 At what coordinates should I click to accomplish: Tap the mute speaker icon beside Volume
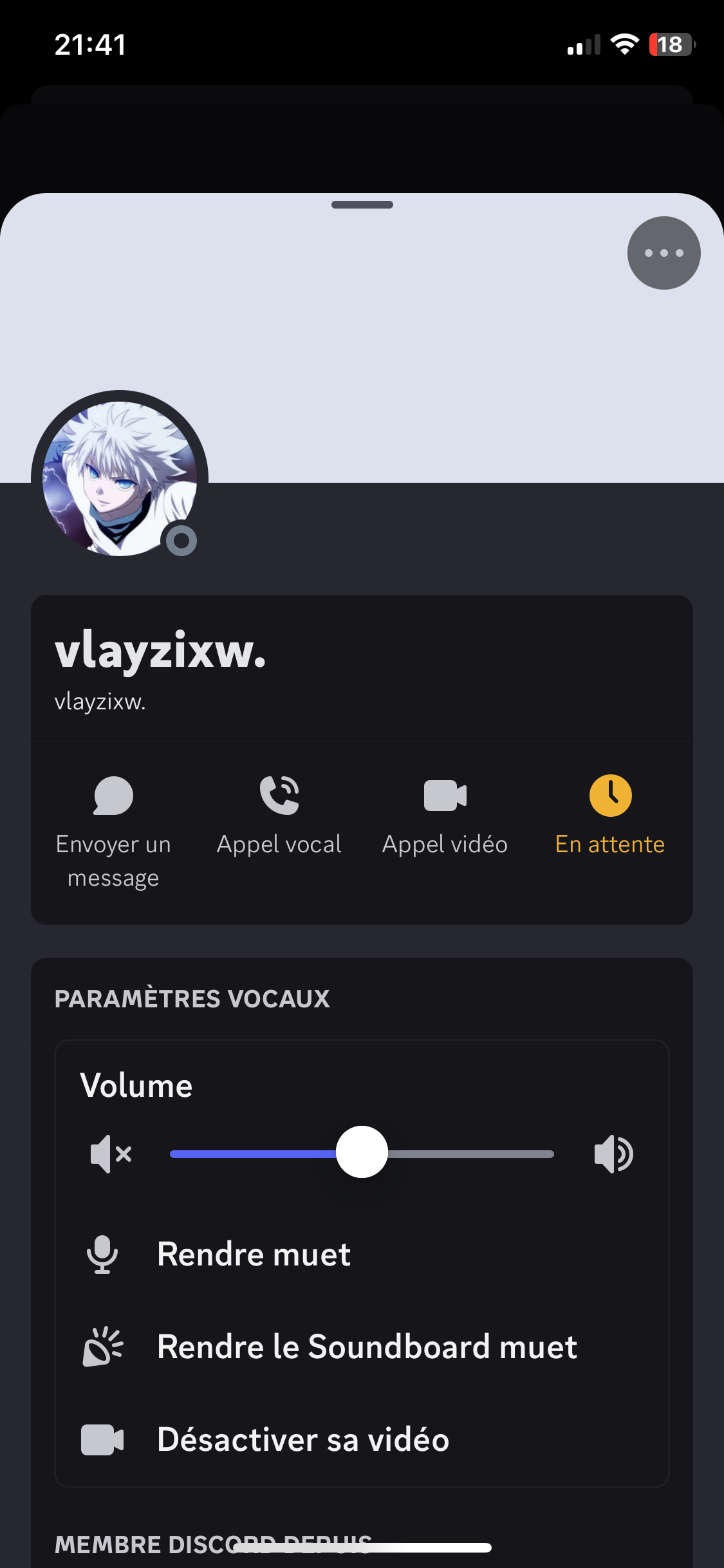(x=111, y=1153)
